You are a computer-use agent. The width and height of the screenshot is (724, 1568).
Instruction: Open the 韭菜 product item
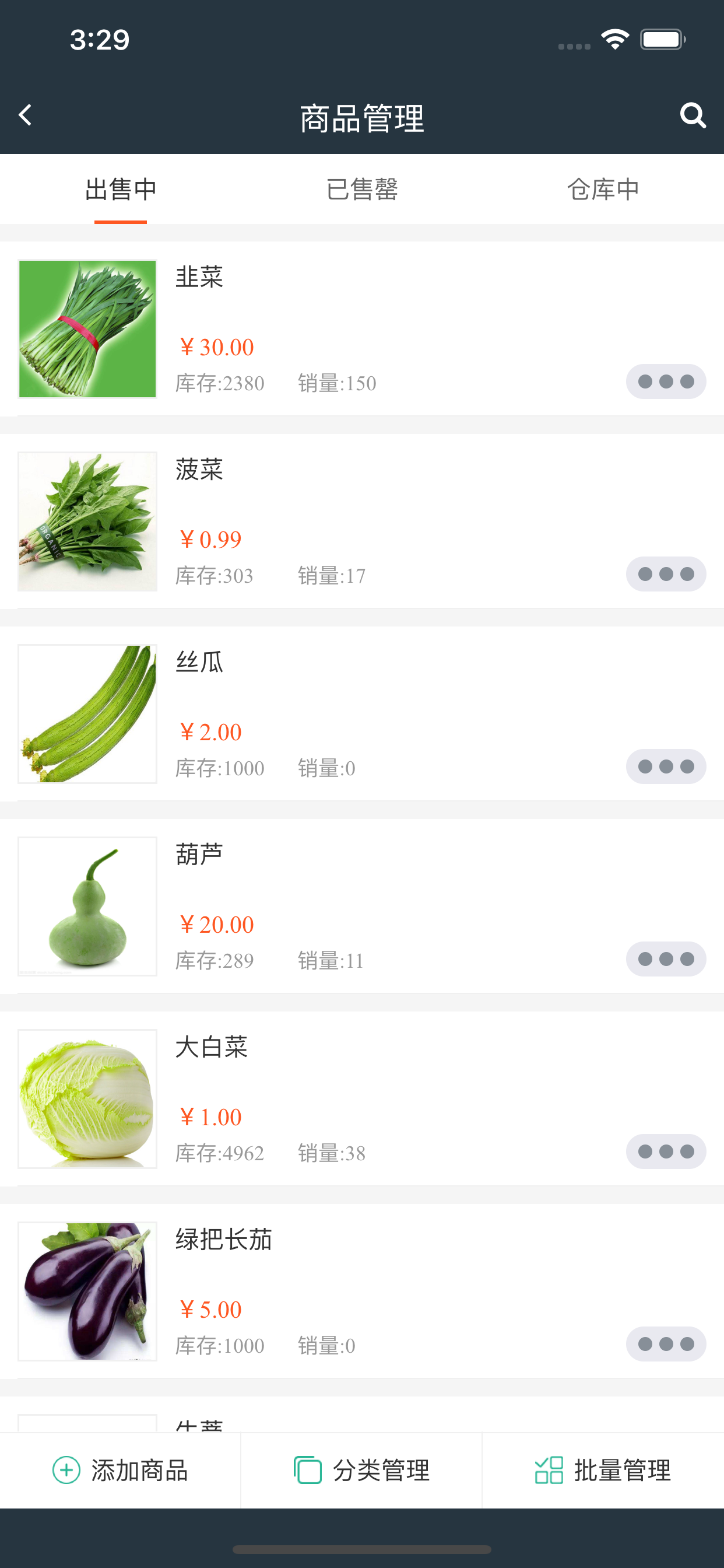(x=362, y=328)
